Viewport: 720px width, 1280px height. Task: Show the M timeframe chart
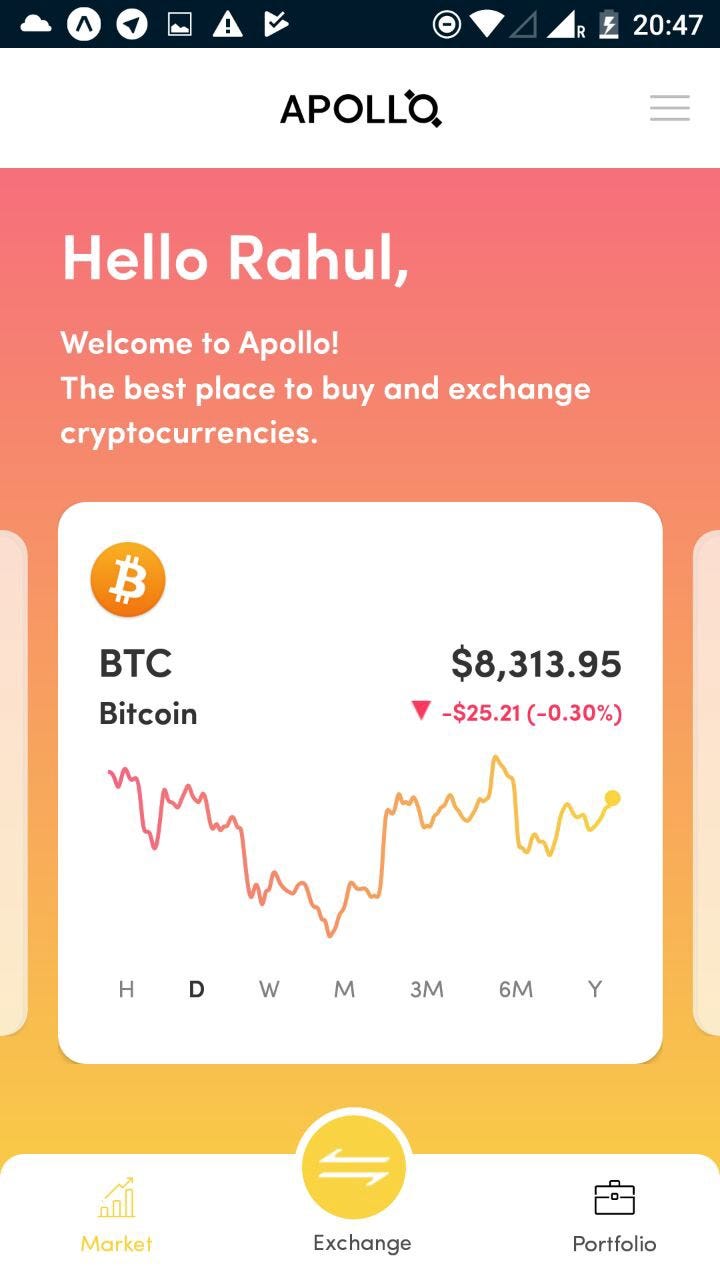coord(344,989)
